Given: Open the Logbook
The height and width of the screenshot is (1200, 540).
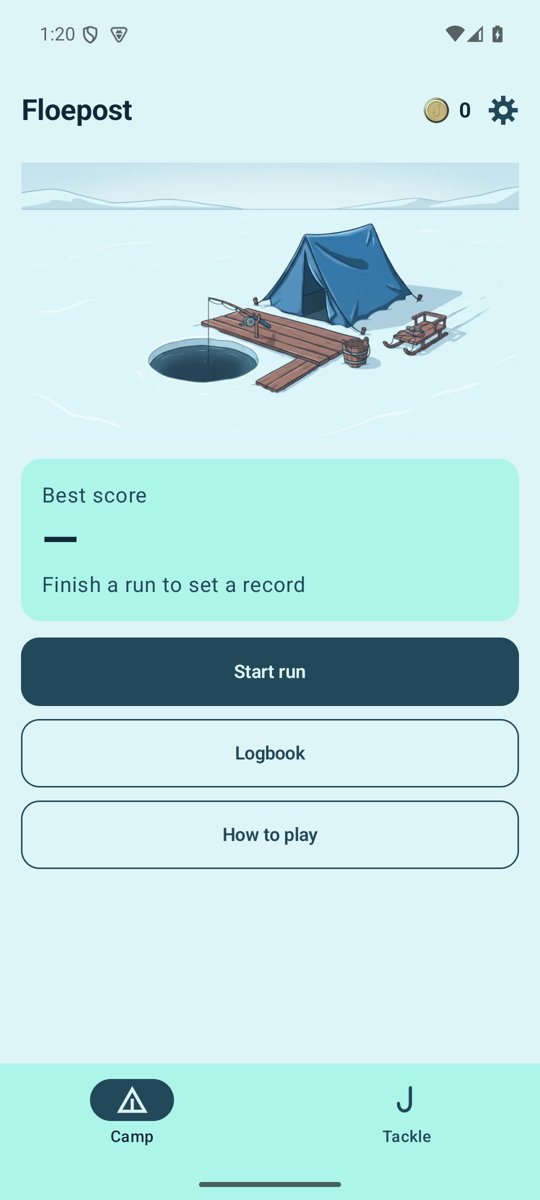Looking at the screenshot, I should [x=270, y=753].
